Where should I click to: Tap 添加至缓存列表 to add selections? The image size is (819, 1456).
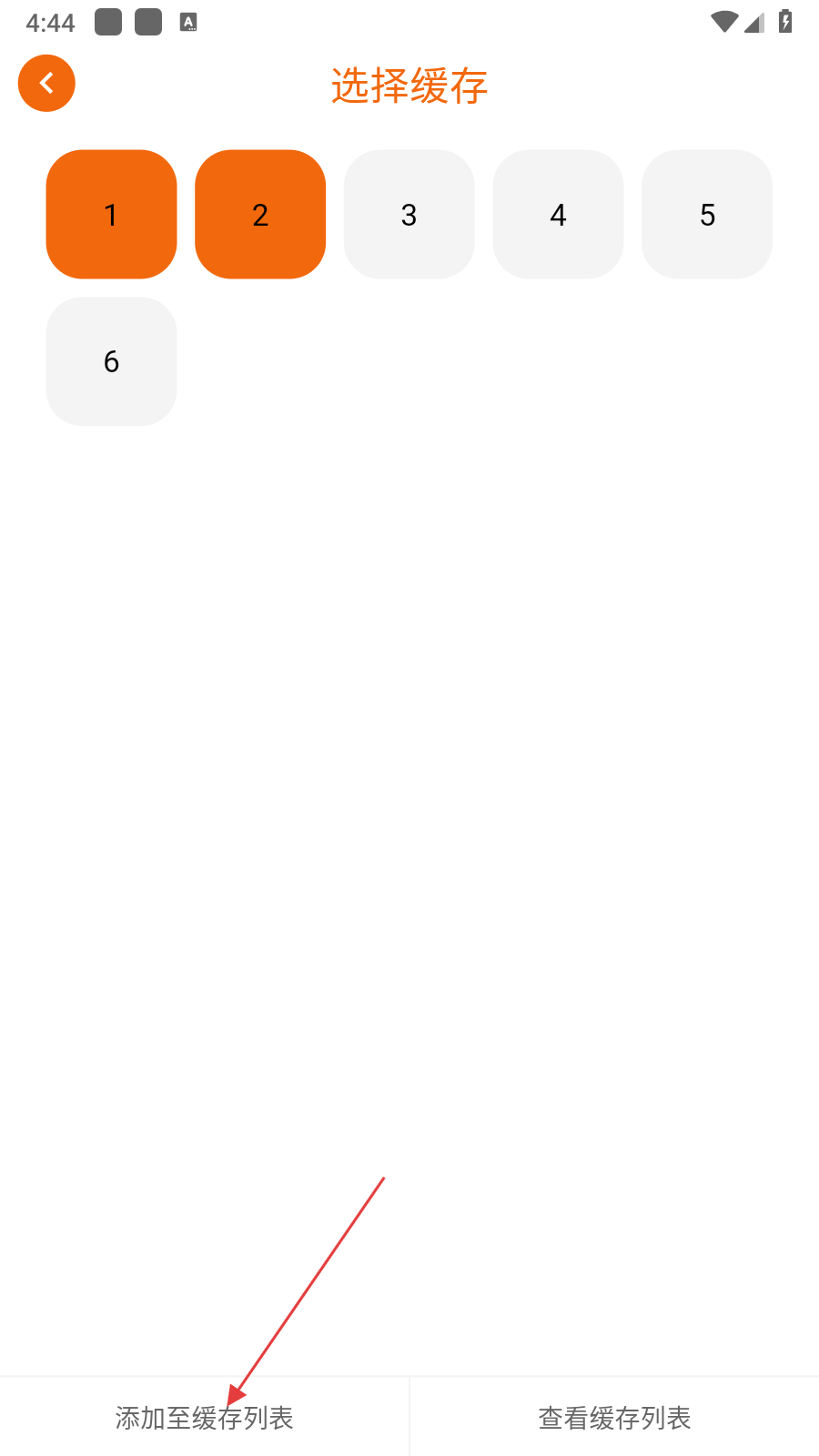click(x=204, y=1417)
